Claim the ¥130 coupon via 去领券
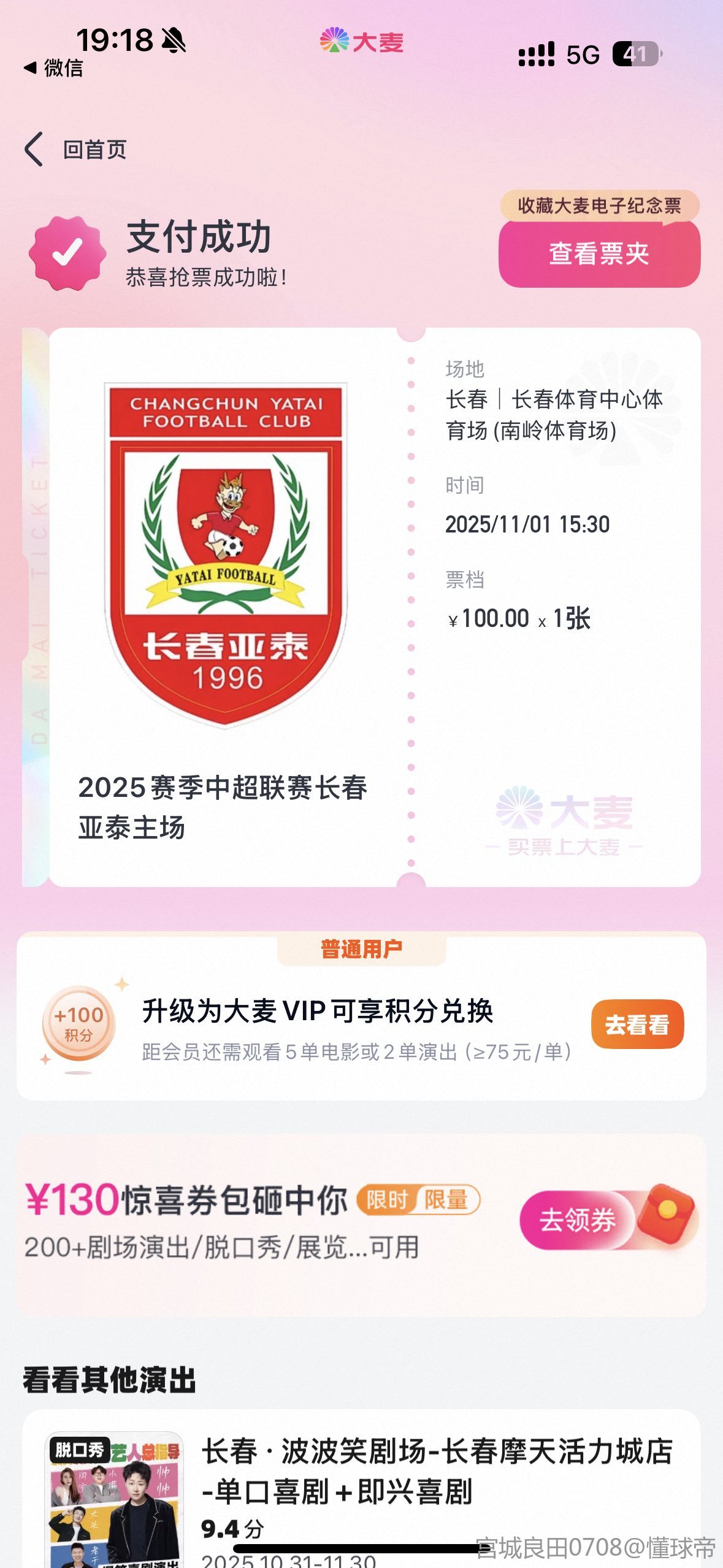723x1568 pixels. (576, 1220)
